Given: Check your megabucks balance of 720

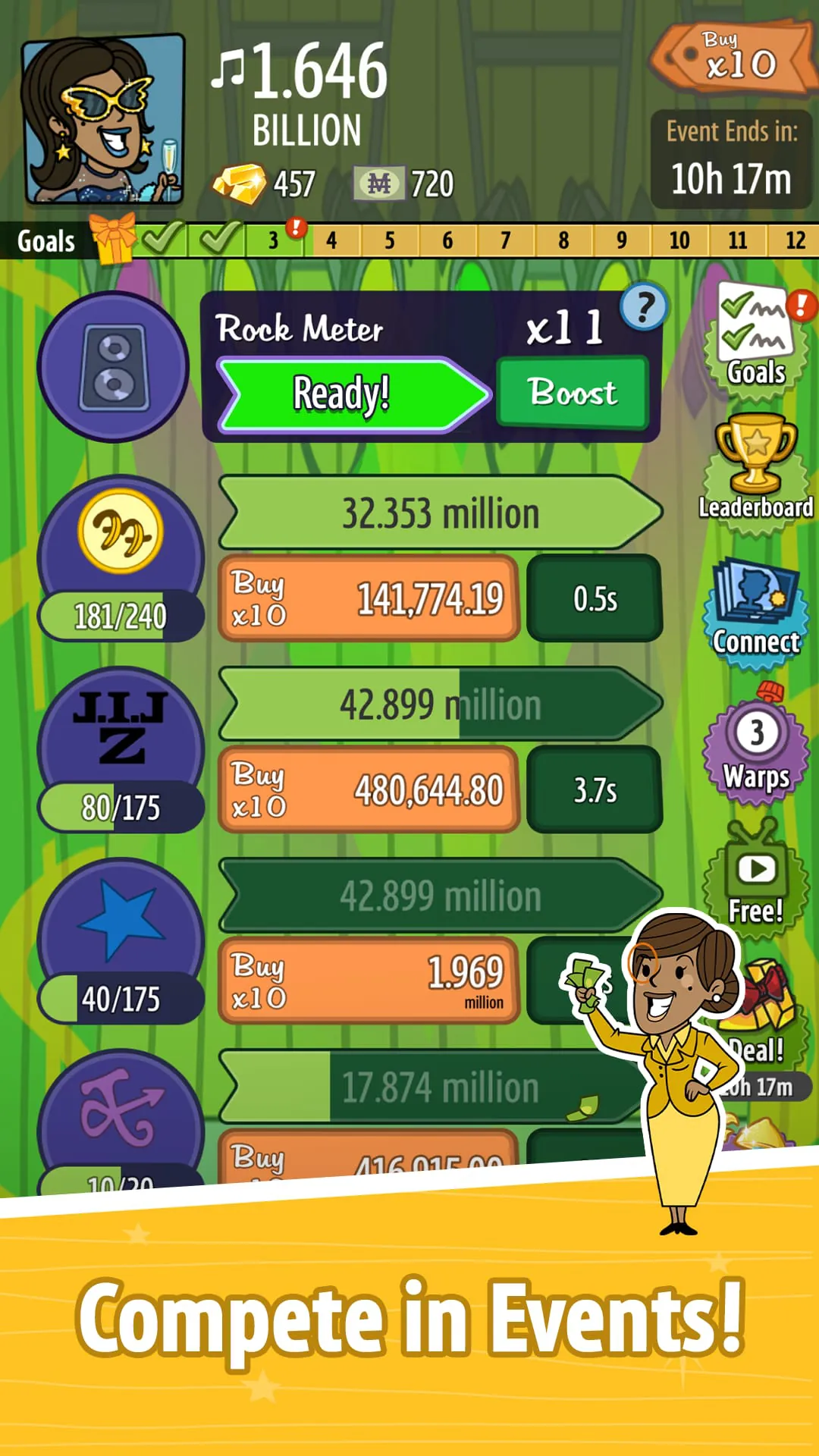Looking at the screenshot, I should (406, 182).
